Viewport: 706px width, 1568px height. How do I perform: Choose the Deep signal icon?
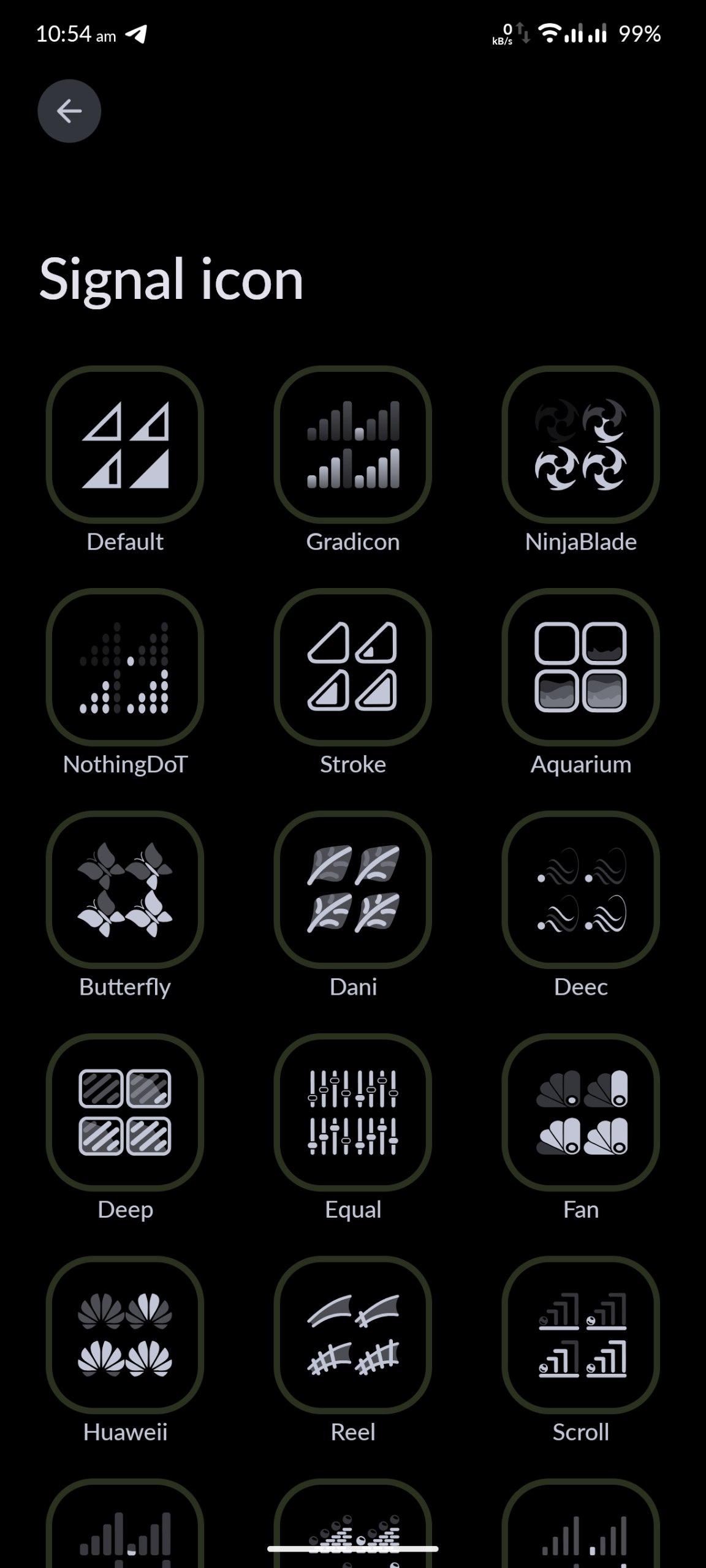(125, 1112)
